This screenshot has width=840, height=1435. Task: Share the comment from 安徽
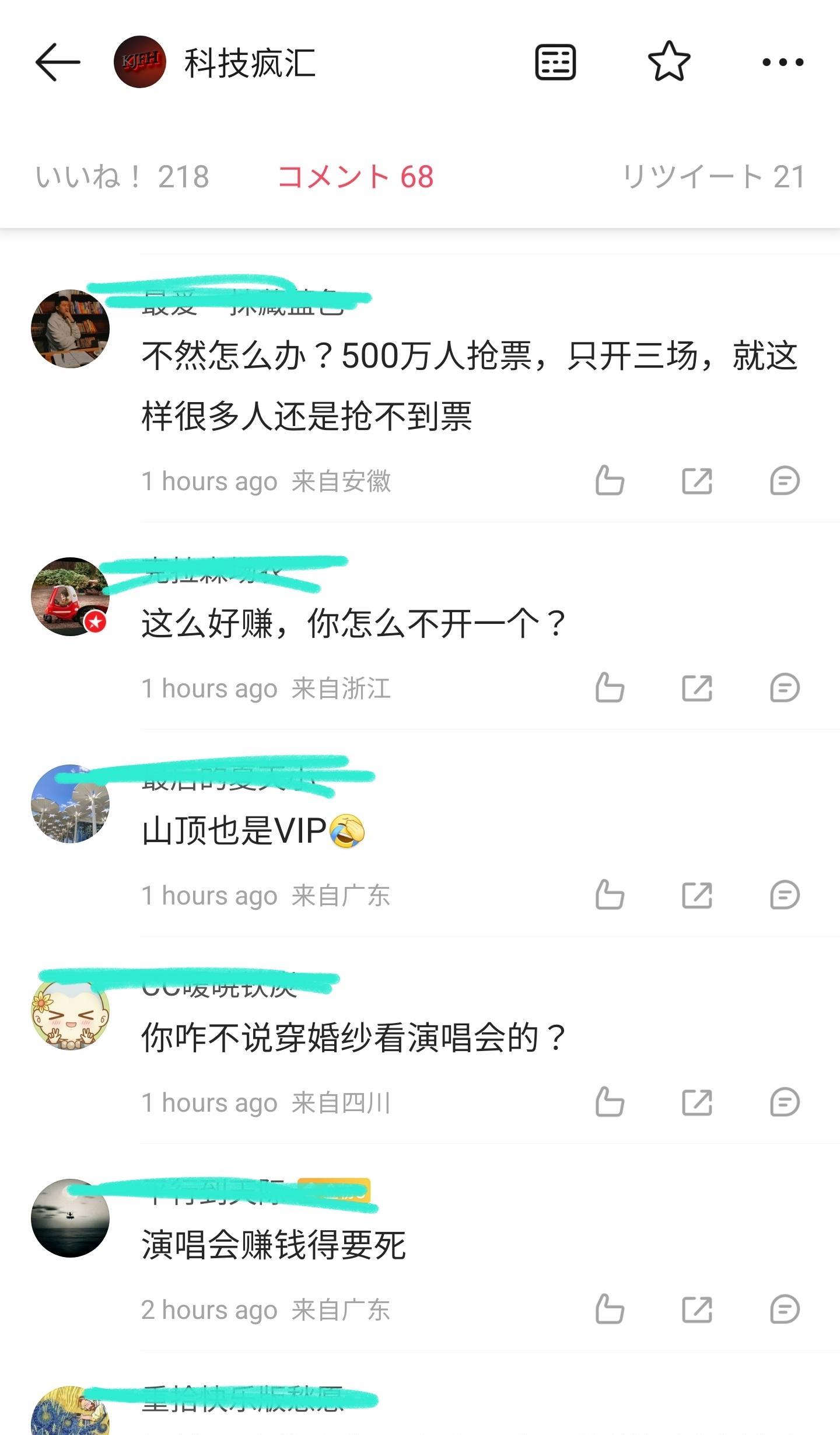tap(697, 481)
